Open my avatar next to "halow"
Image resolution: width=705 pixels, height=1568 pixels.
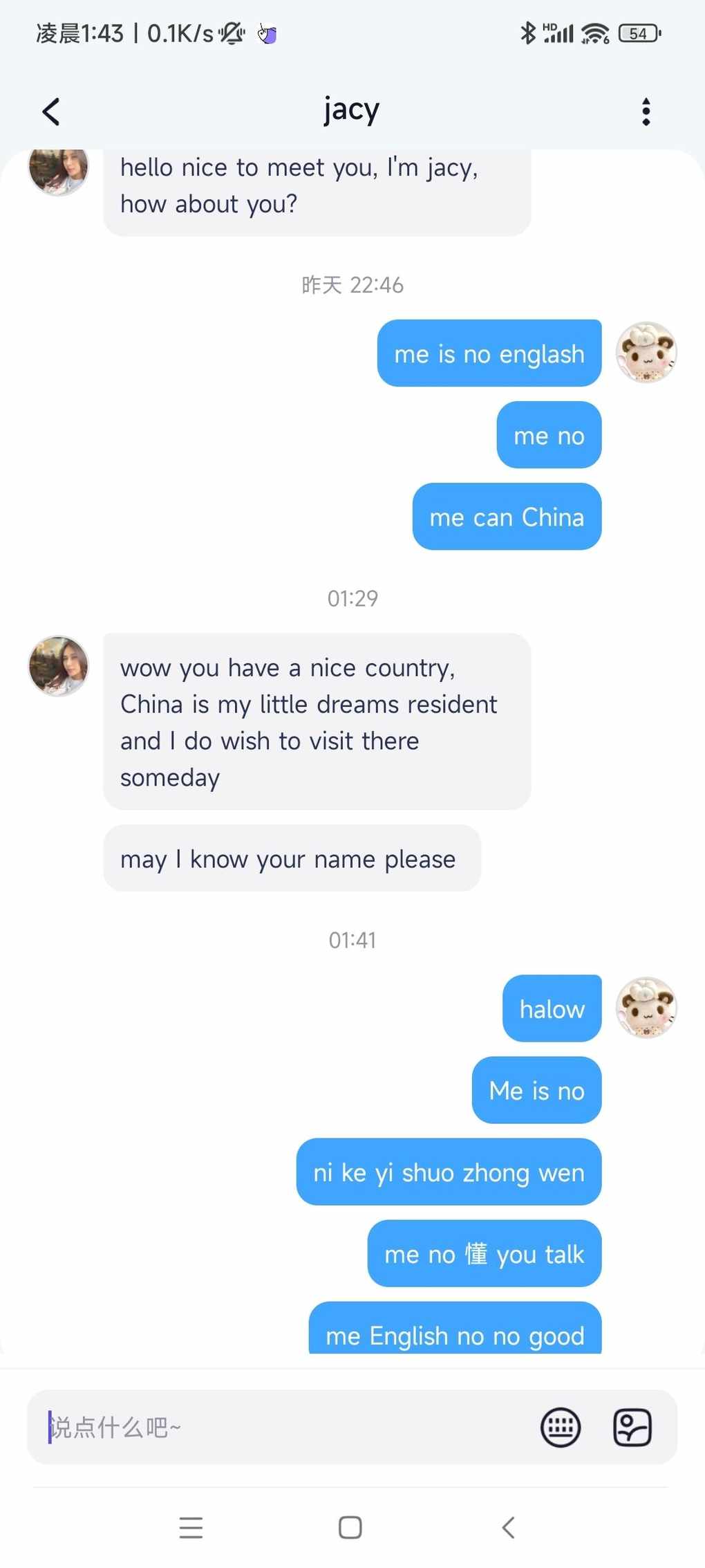click(646, 1007)
